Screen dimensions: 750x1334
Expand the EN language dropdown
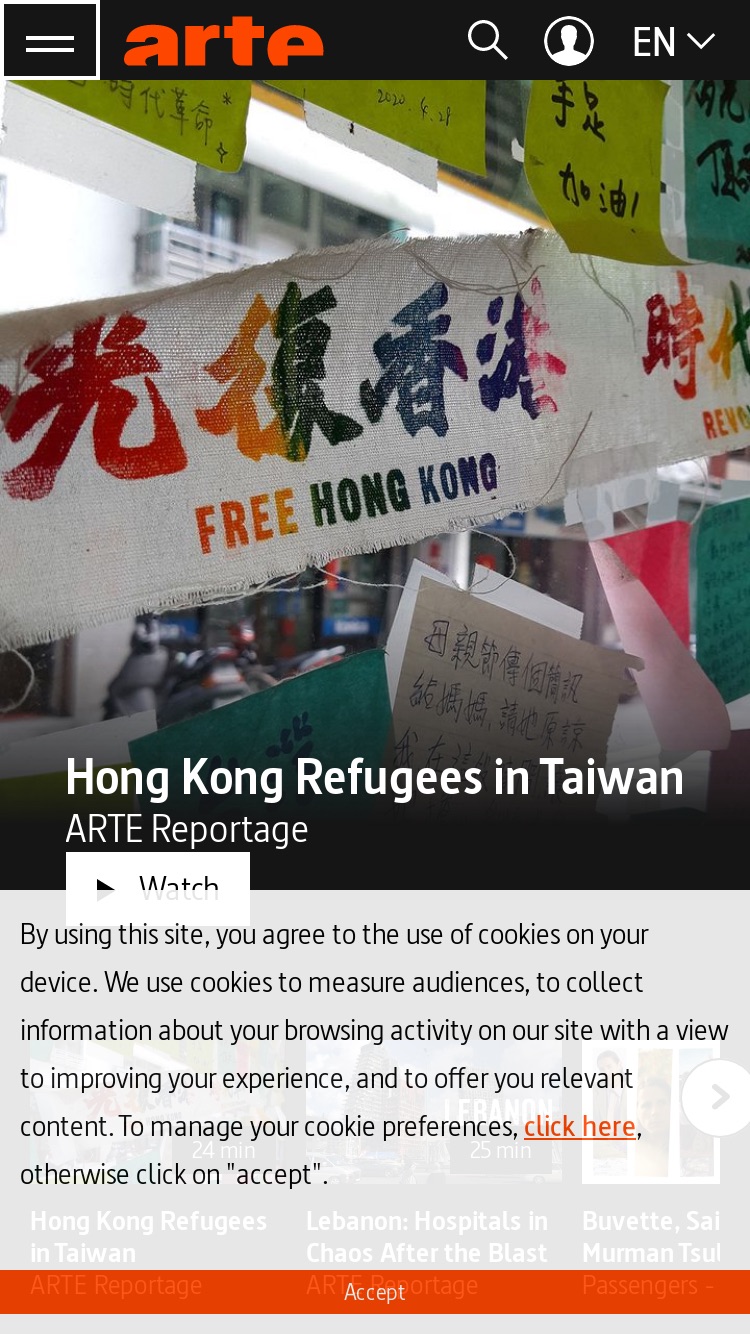[674, 42]
